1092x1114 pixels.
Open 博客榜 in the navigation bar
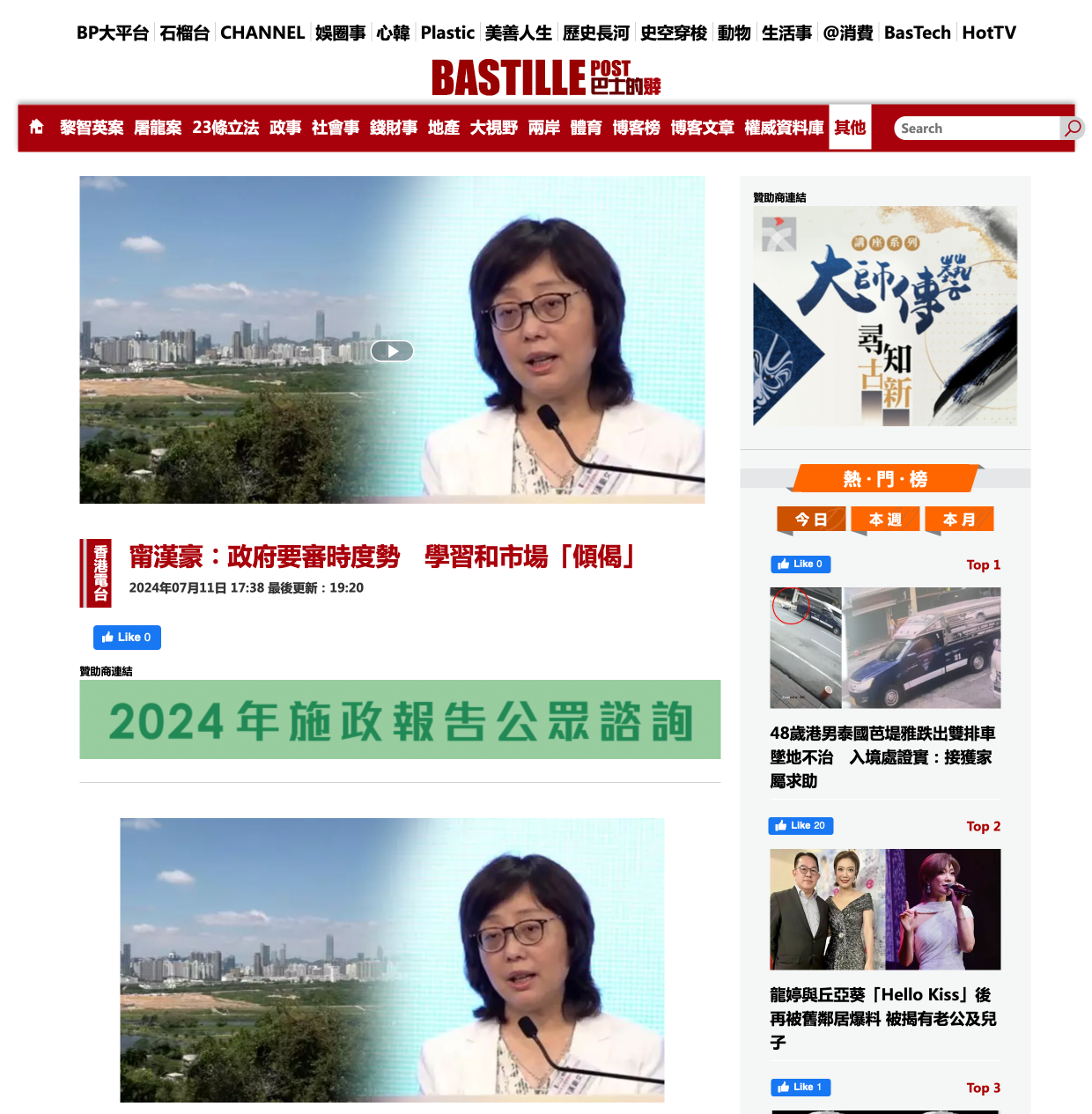[636, 128]
